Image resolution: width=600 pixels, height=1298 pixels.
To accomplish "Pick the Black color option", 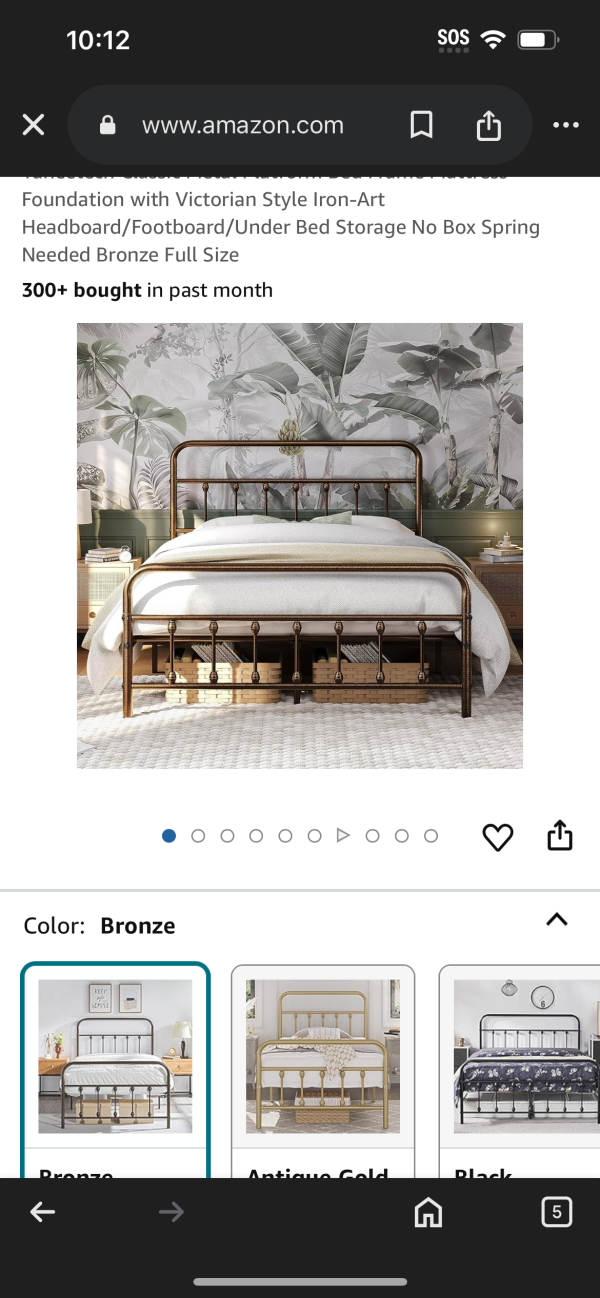I will click(520, 1065).
